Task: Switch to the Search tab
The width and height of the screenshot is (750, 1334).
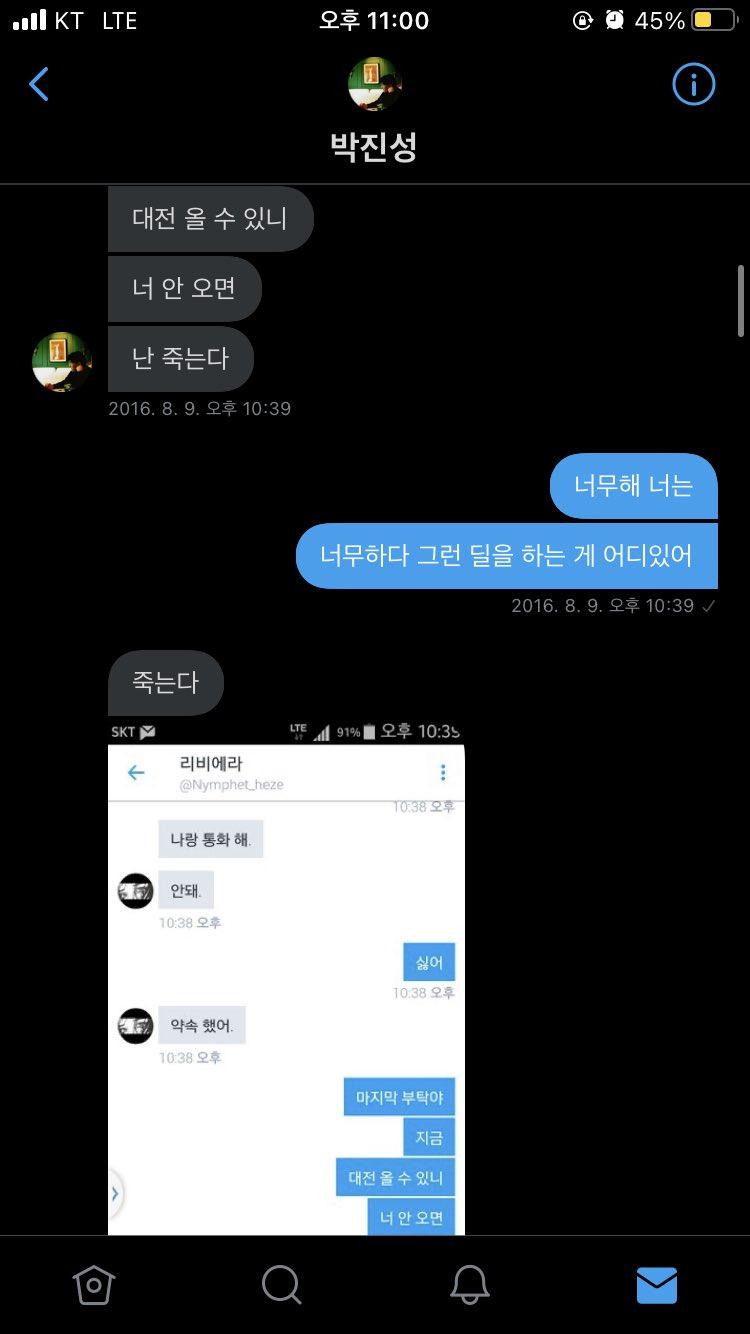Action: pos(281,1285)
